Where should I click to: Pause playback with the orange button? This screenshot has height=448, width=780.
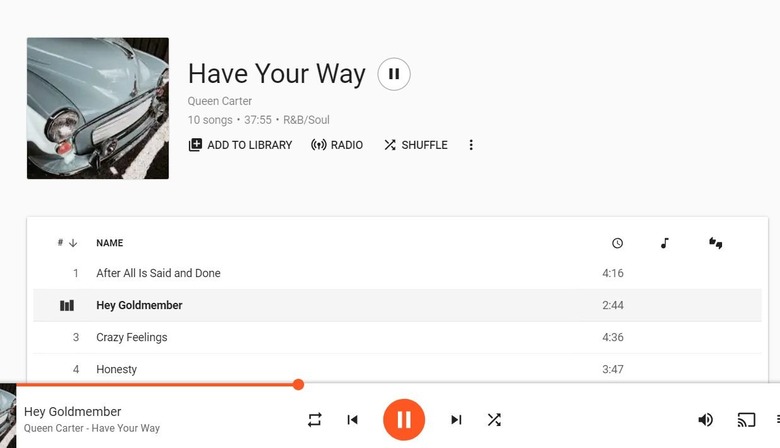(x=404, y=420)
